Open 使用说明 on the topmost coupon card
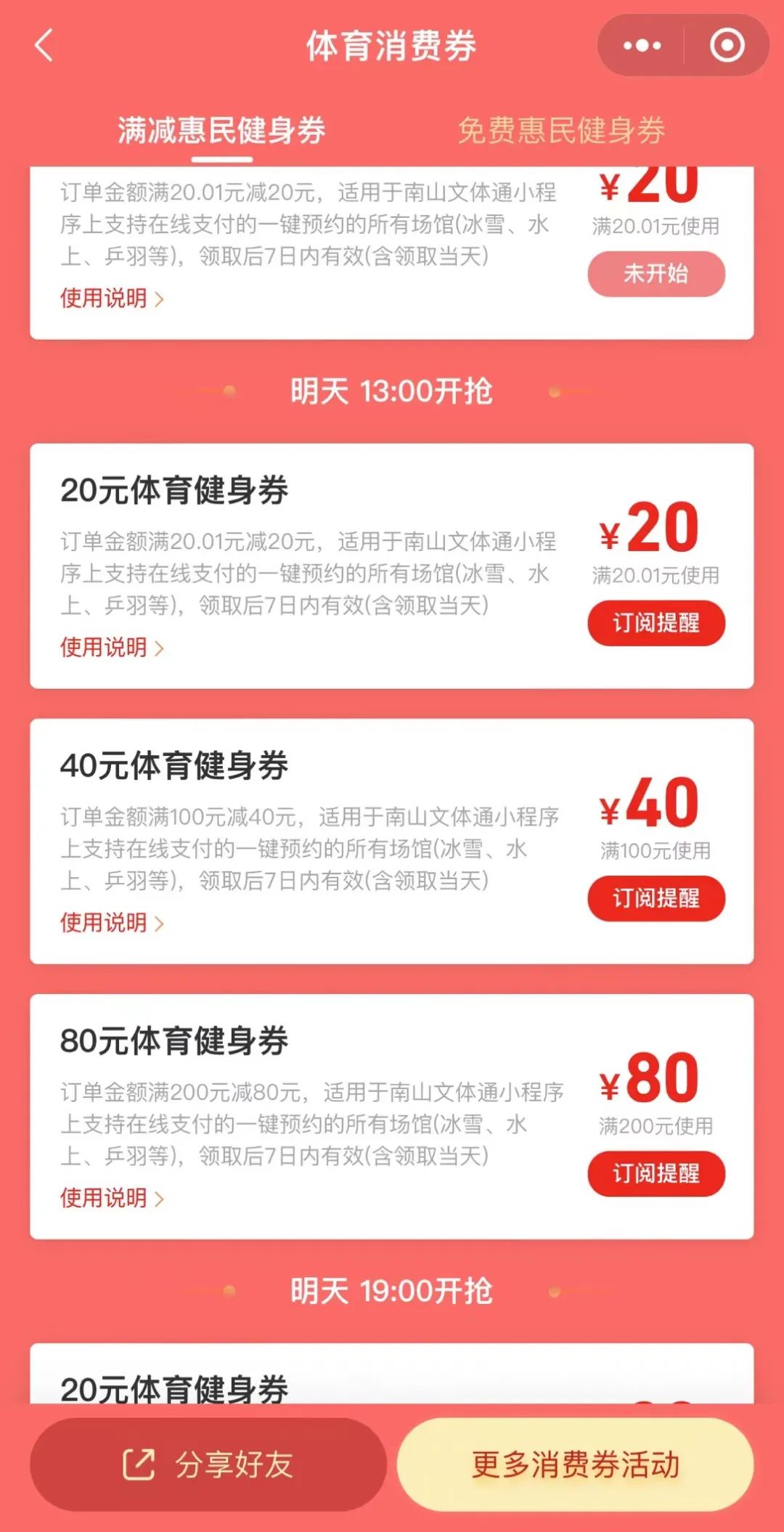The image size is (784, 1532). (112, 298)
